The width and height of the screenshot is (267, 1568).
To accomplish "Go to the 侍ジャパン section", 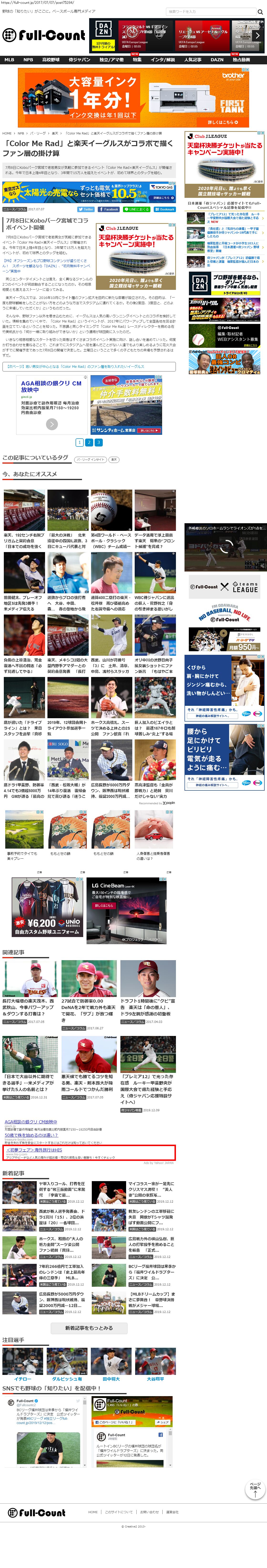I will pyautogui.click(x=80, y=60).
